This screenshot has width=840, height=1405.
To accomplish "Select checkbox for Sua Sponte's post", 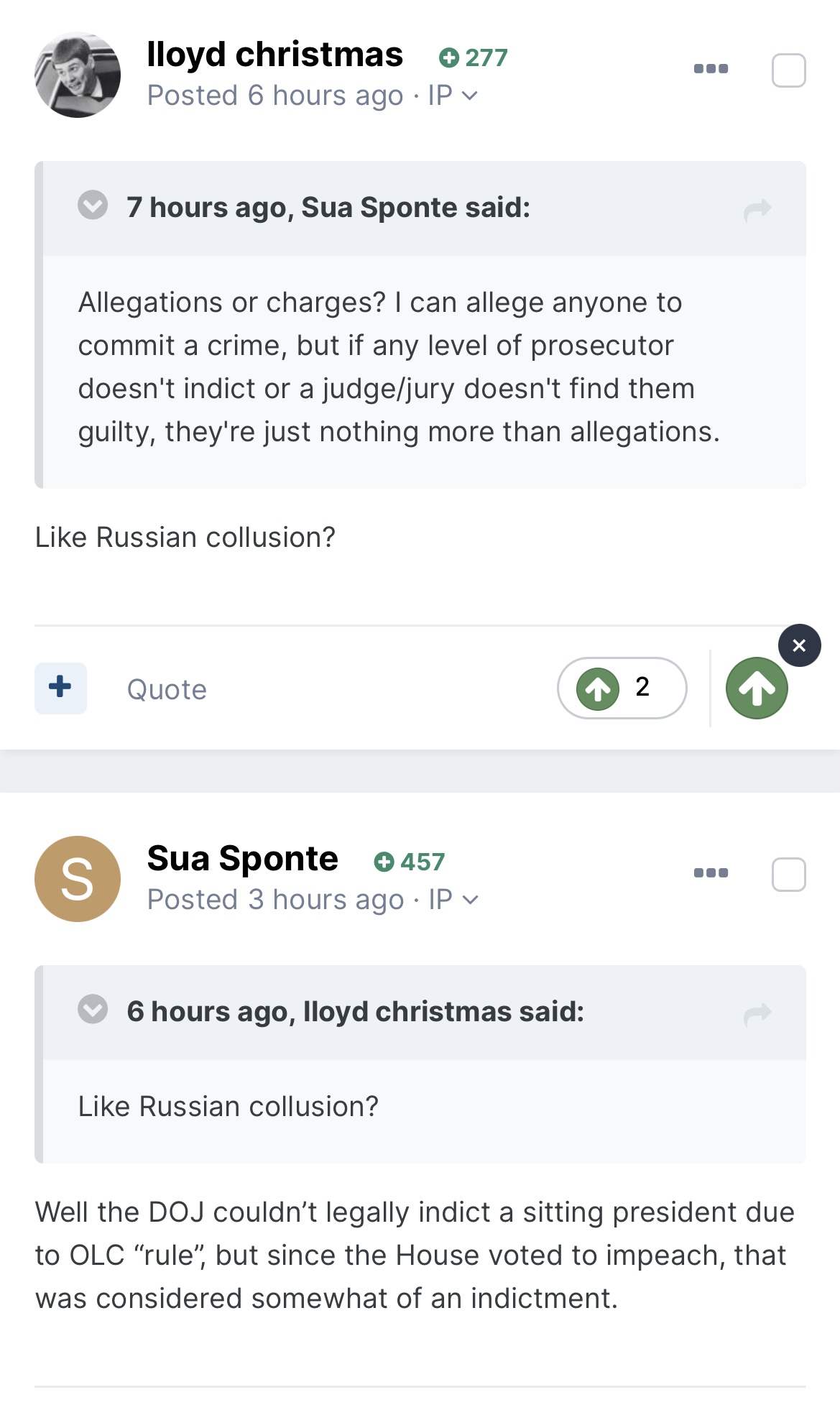I will [788, 875].
